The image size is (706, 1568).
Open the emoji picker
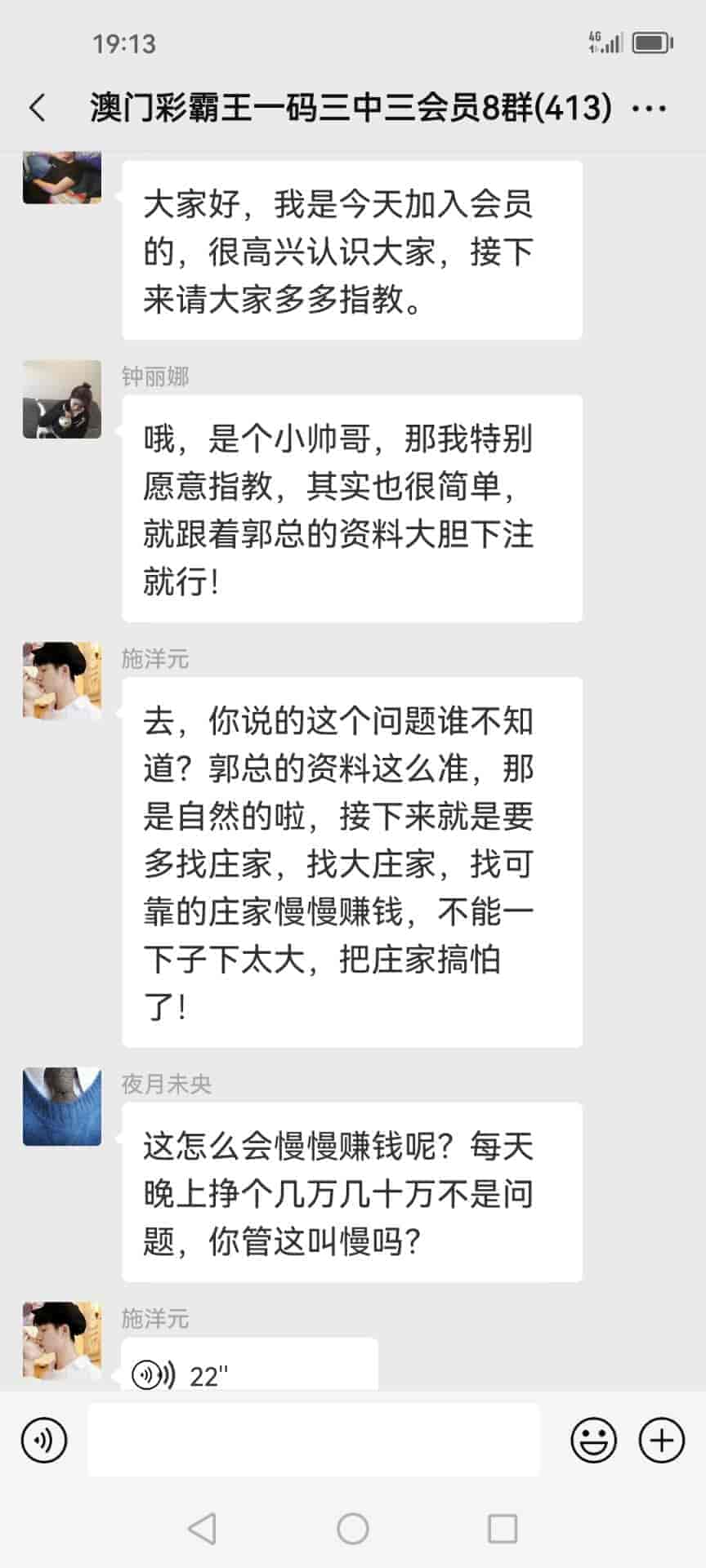pyautogui.click(x=593, y=1441)
